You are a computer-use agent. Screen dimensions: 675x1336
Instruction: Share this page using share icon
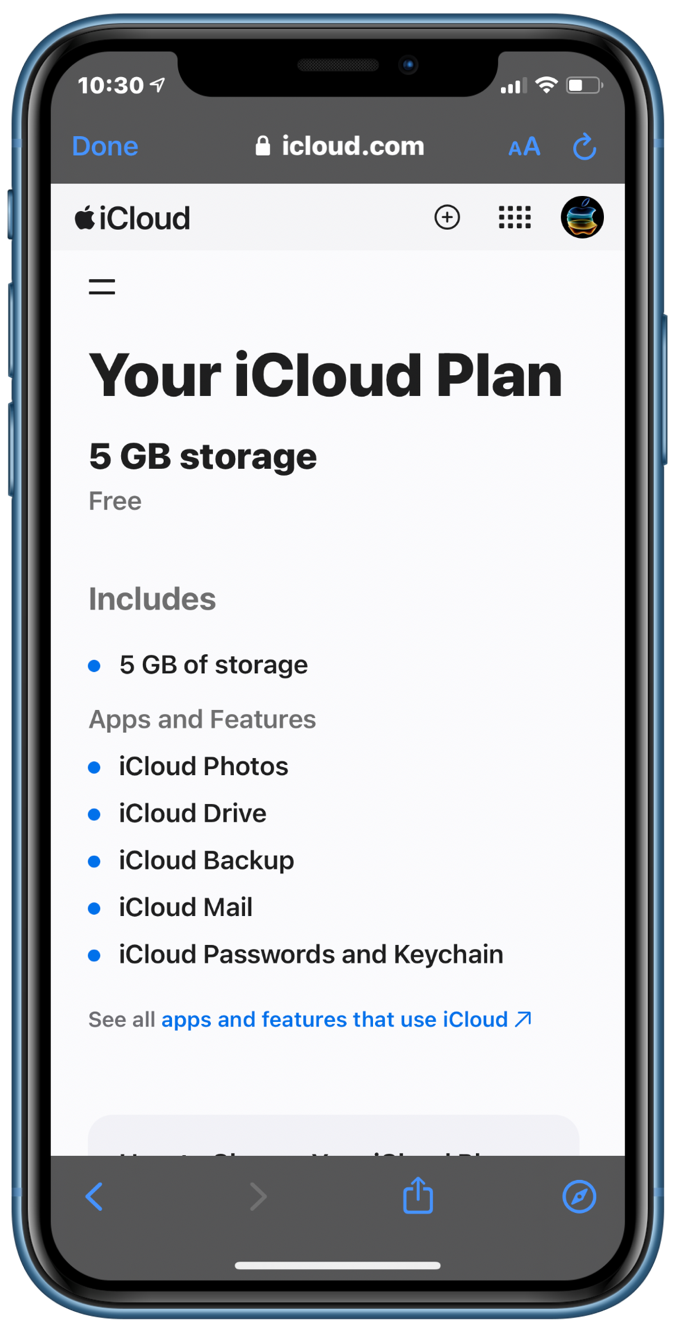pos(418,1195)
